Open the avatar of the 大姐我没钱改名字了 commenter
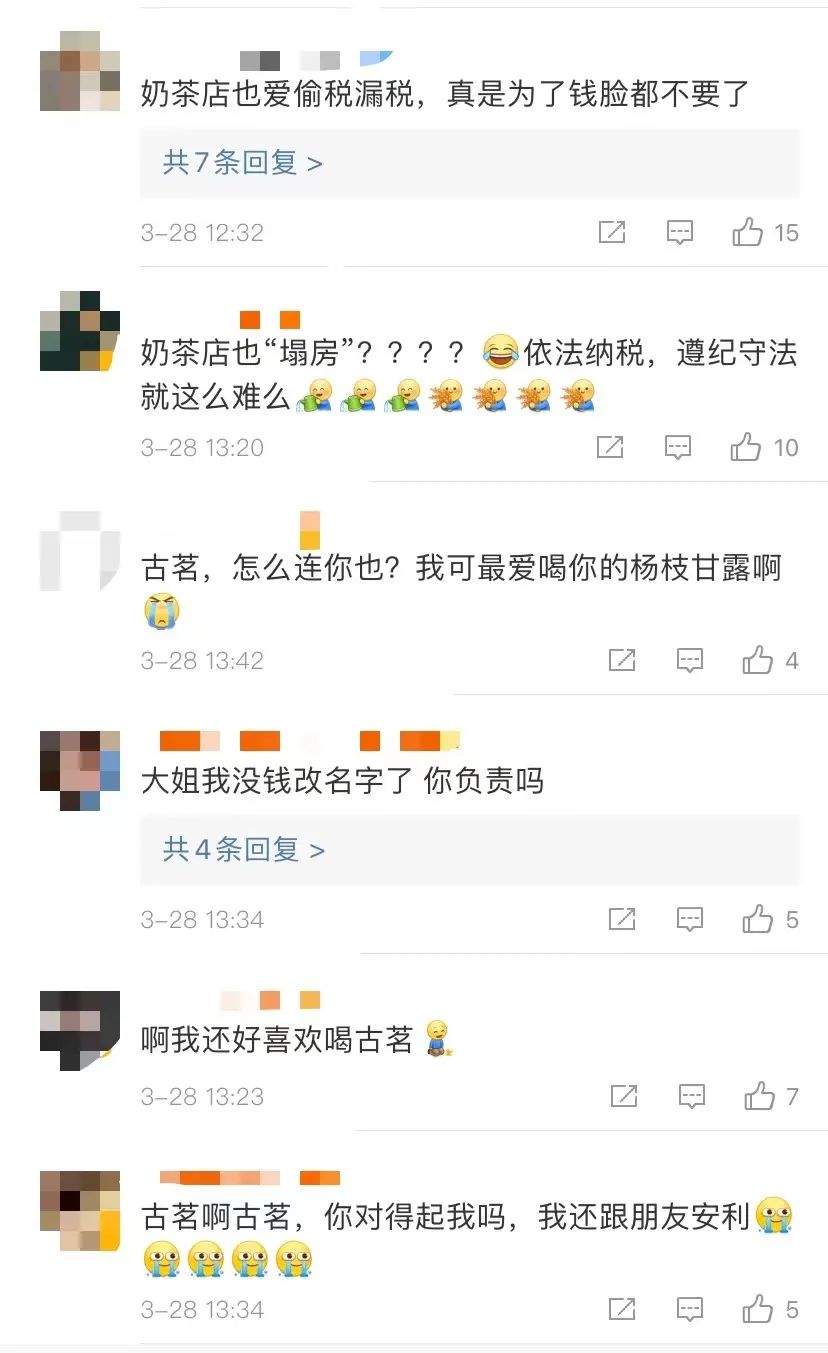 [80, 770]
